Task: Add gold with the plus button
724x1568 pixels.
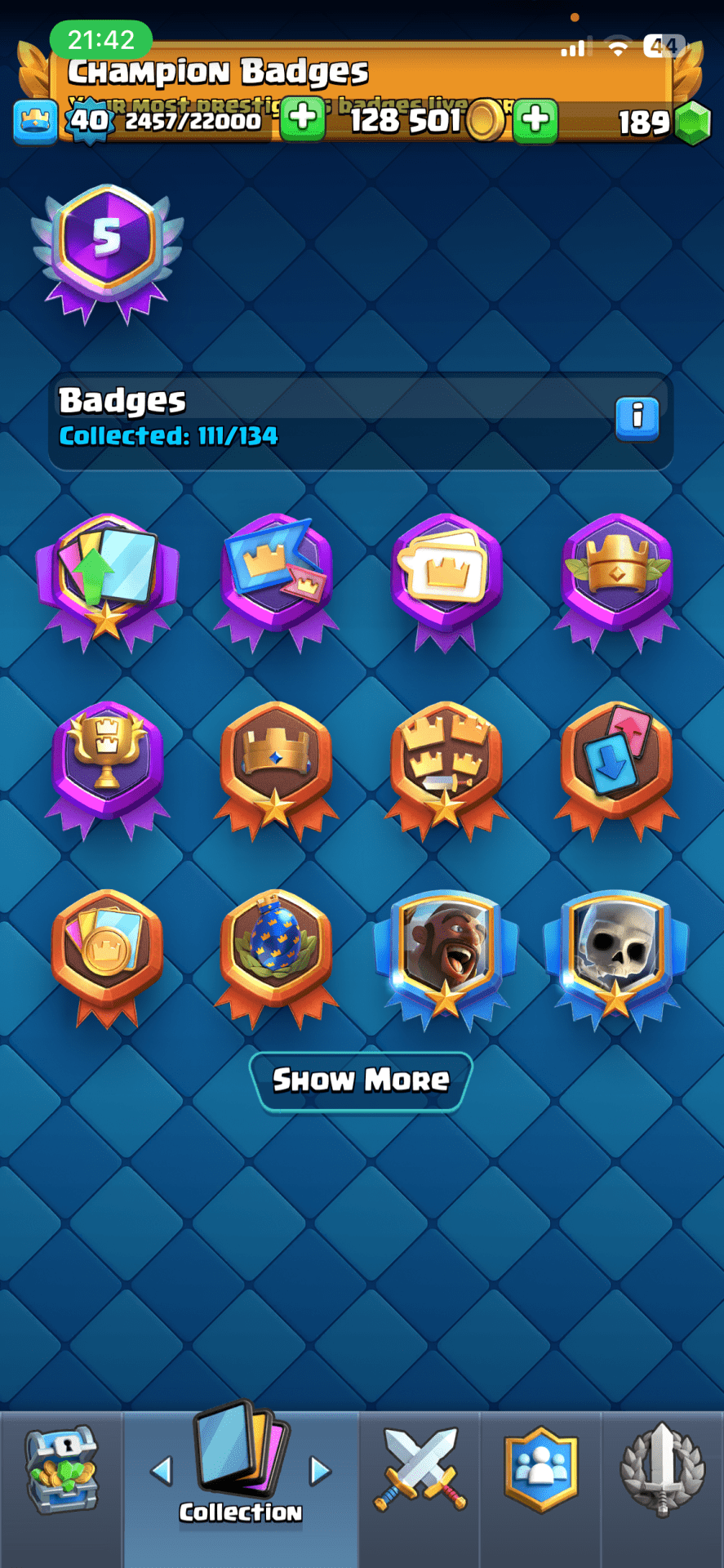Action: tap(535, 120)
